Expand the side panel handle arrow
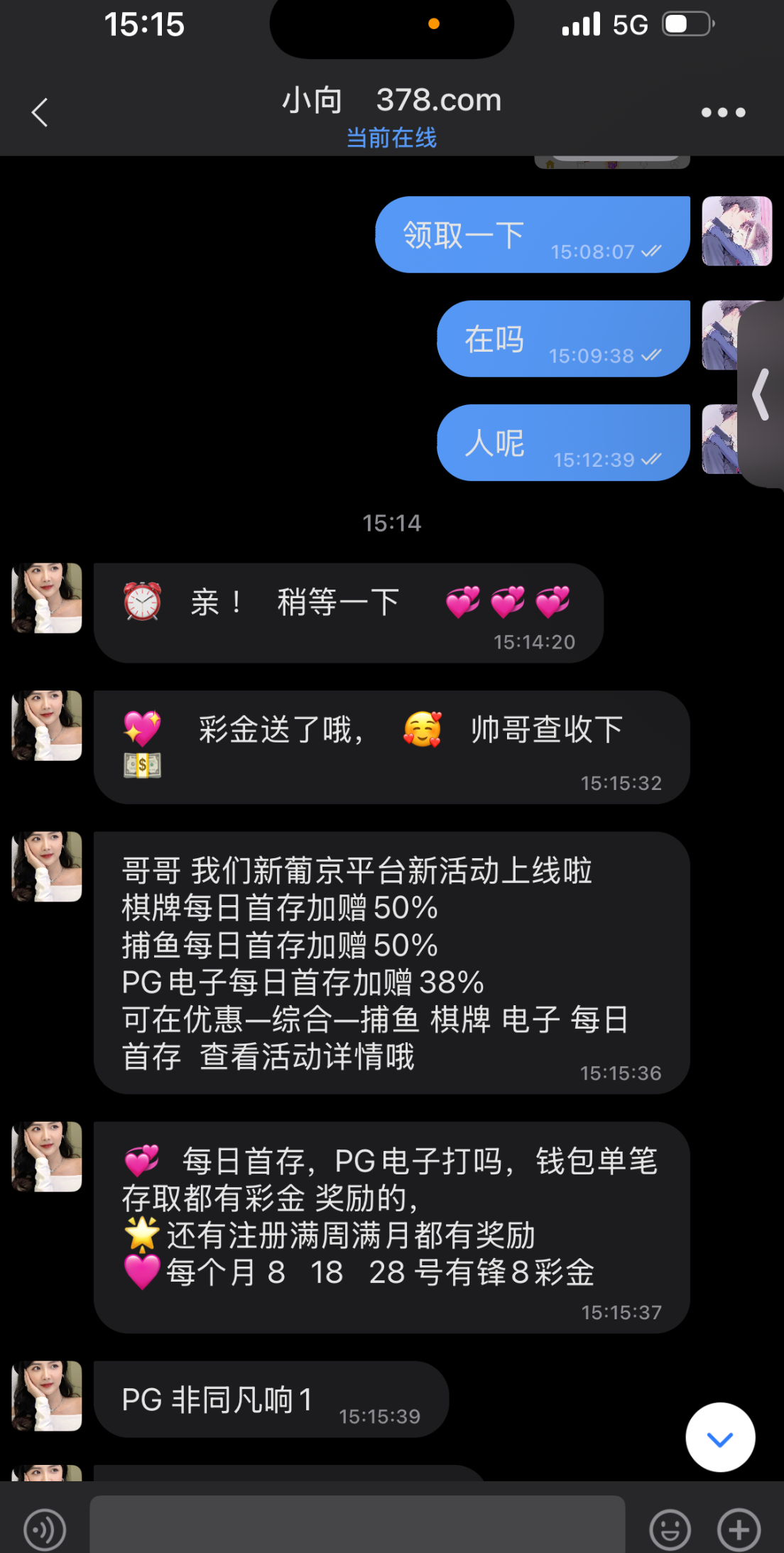 (x=761, y=395)
